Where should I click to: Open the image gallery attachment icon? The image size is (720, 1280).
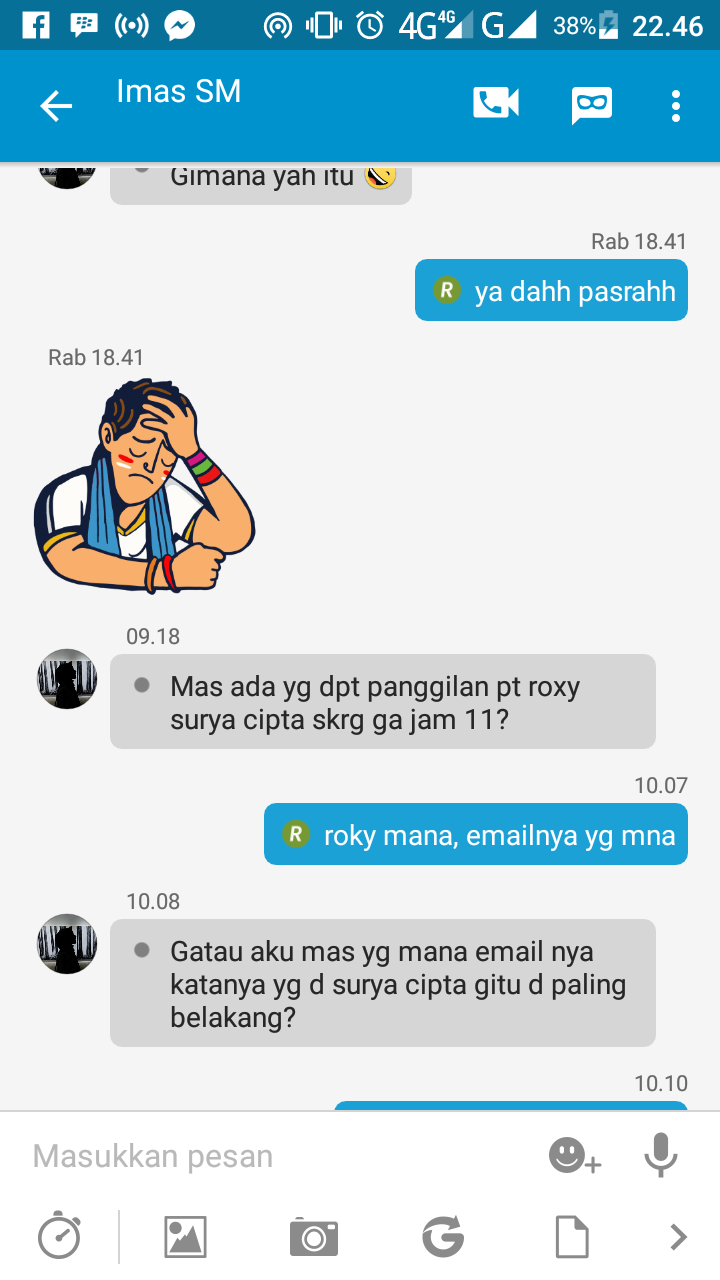click(184, 1236)
